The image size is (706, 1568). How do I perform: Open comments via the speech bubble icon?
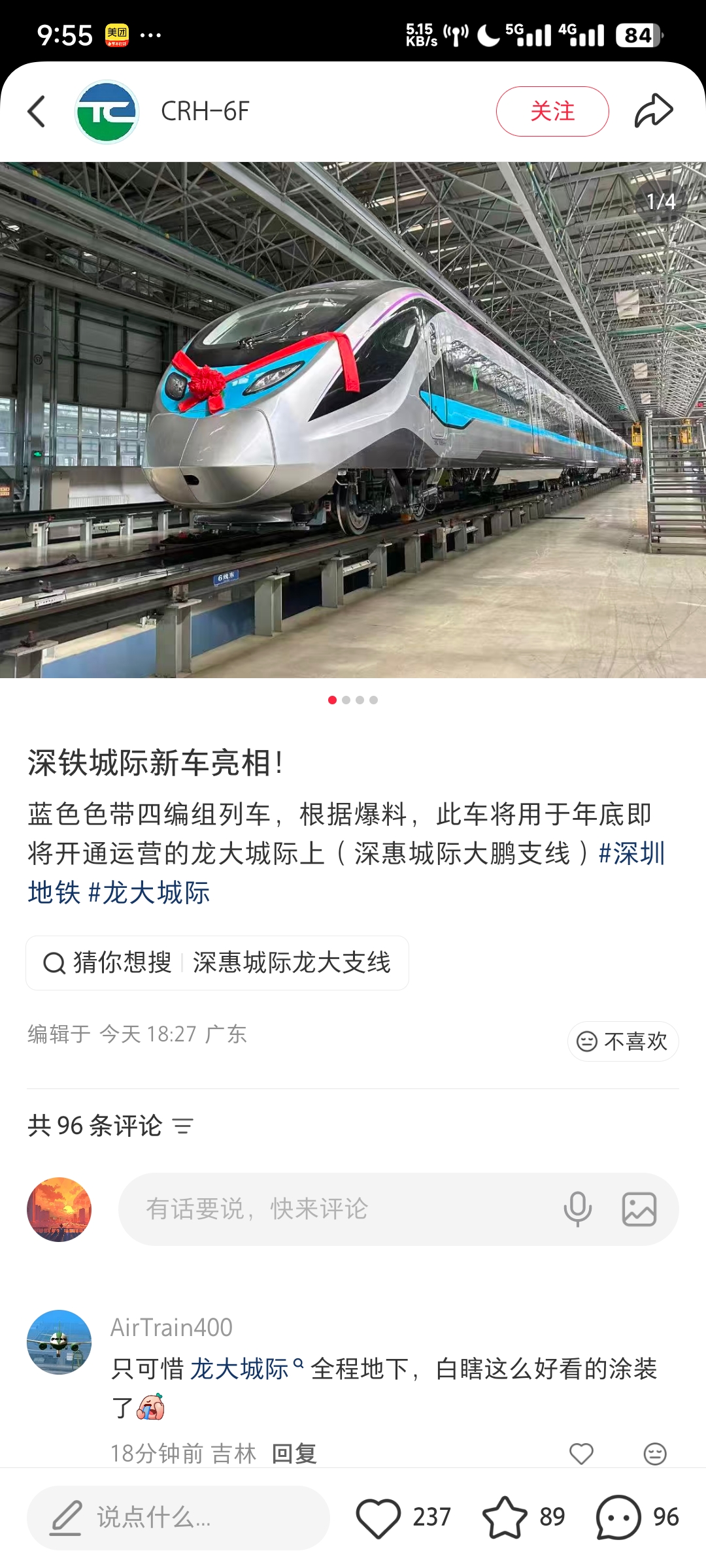(x=618, y=1517)
